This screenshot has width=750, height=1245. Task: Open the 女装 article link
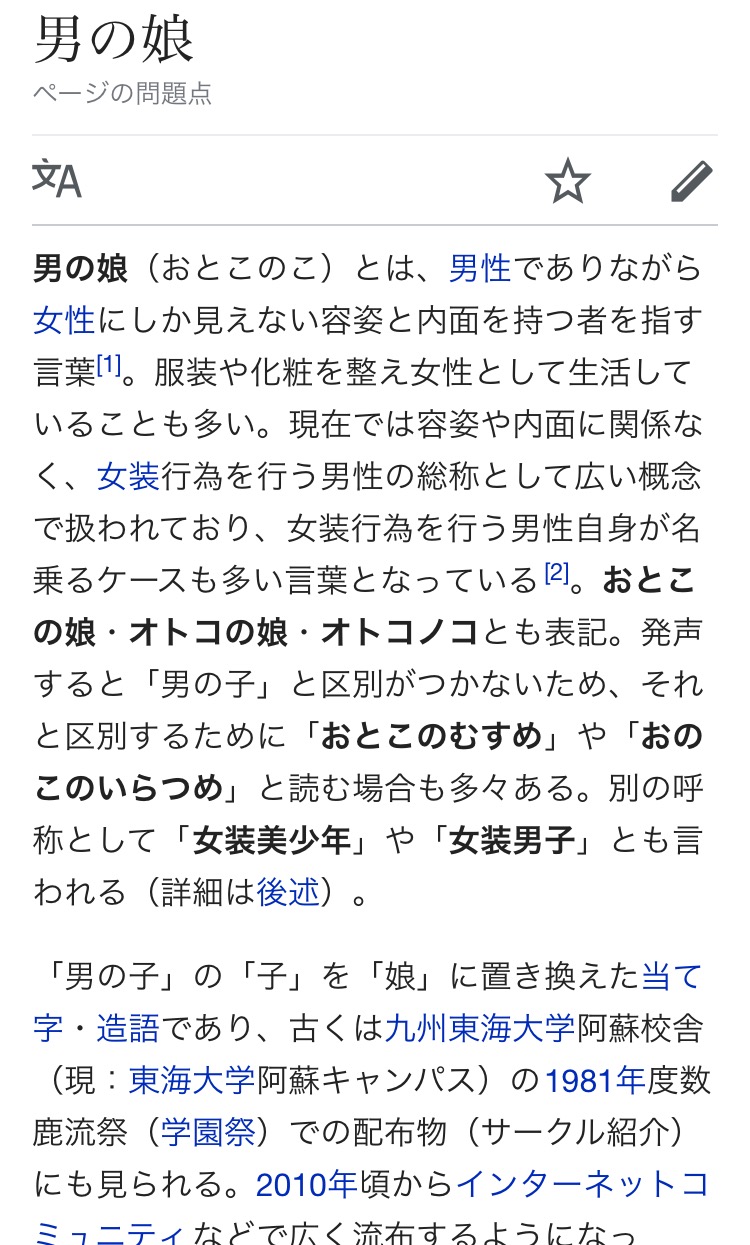point(128,476)
